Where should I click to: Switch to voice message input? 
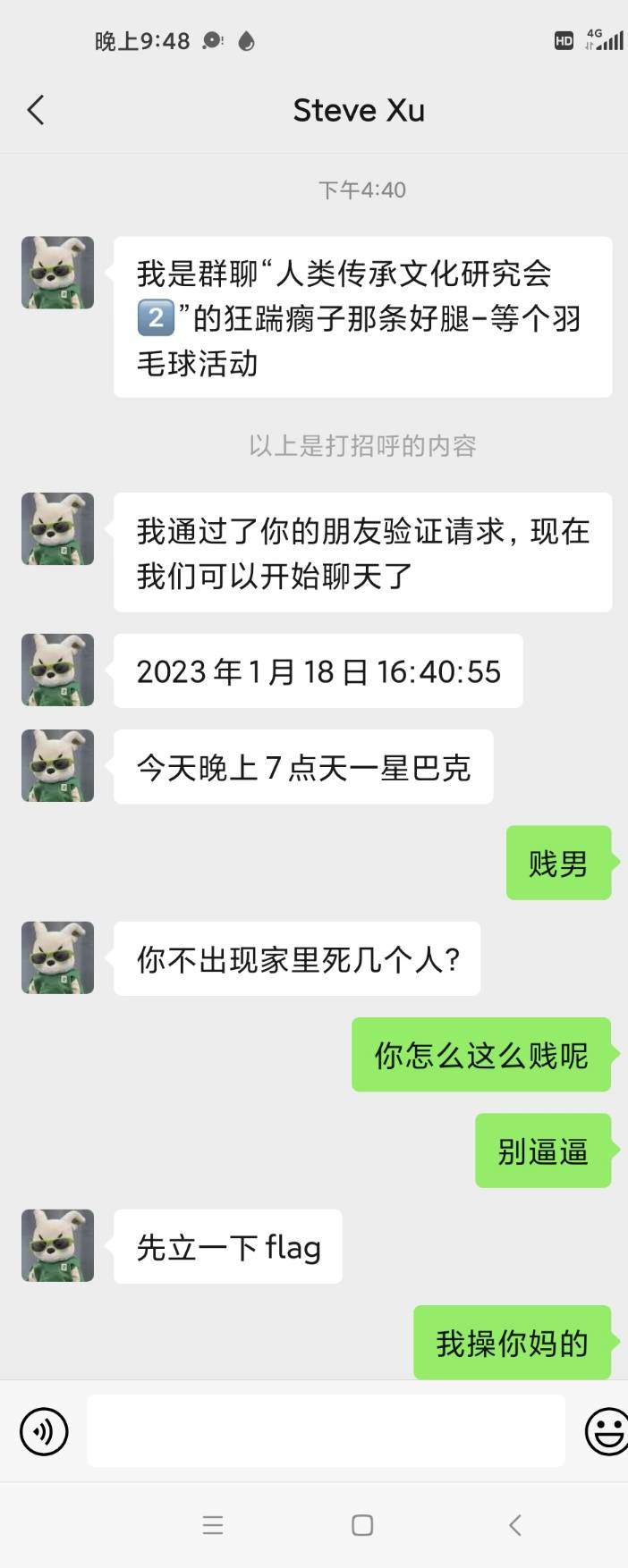44,1431
